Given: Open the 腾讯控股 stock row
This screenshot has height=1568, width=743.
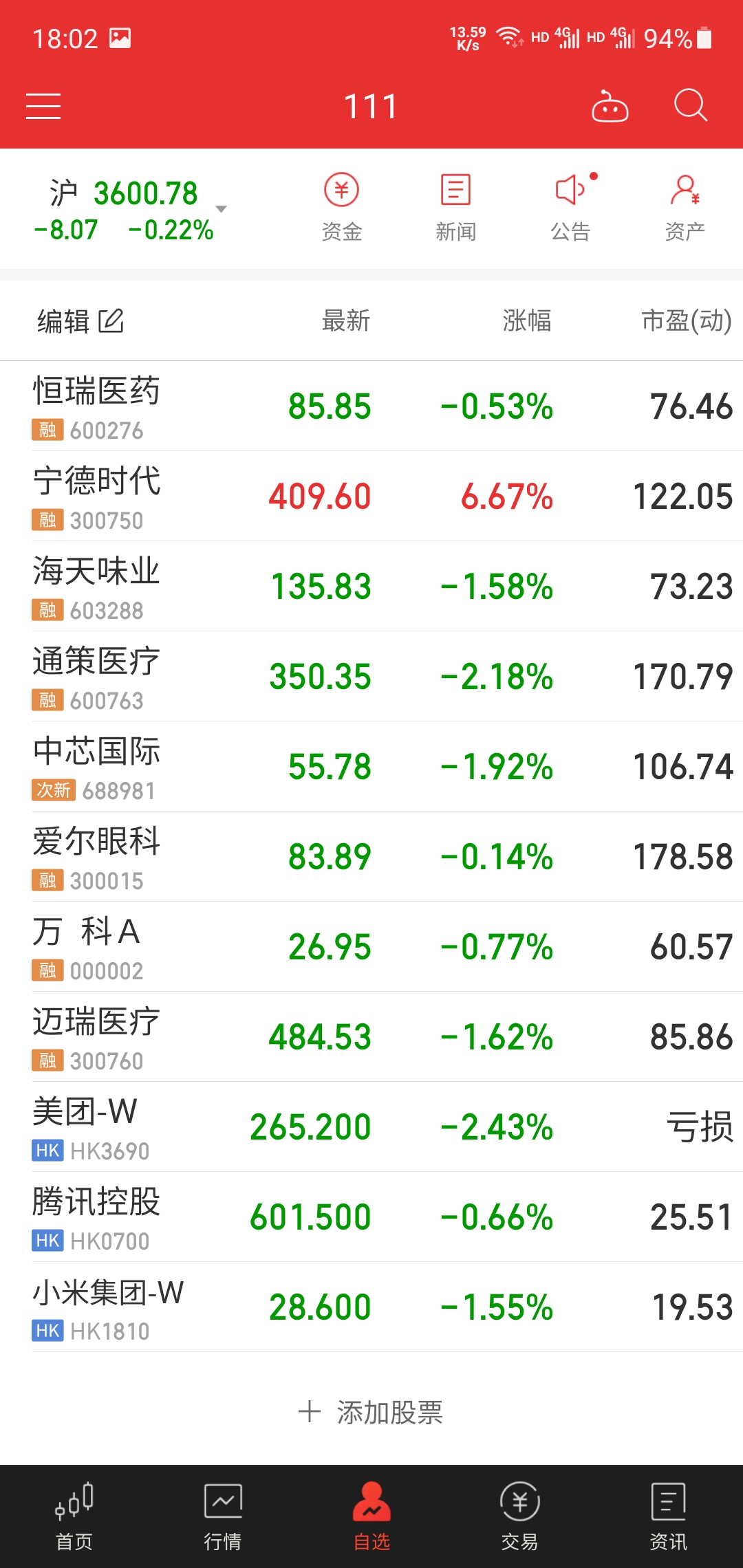Looking at the screenshot, I should [371, 1217].
